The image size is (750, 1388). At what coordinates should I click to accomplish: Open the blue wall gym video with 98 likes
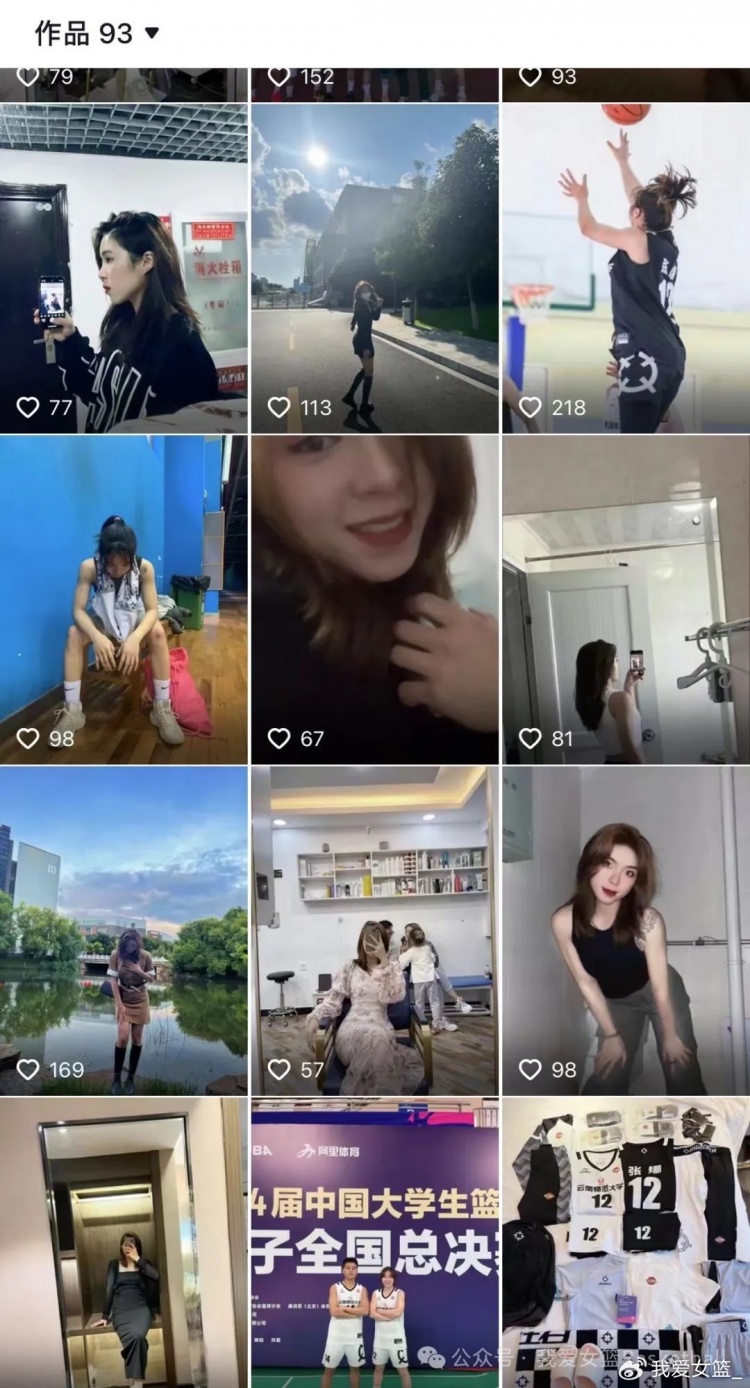pyautogui.click(x=124, y=600)
